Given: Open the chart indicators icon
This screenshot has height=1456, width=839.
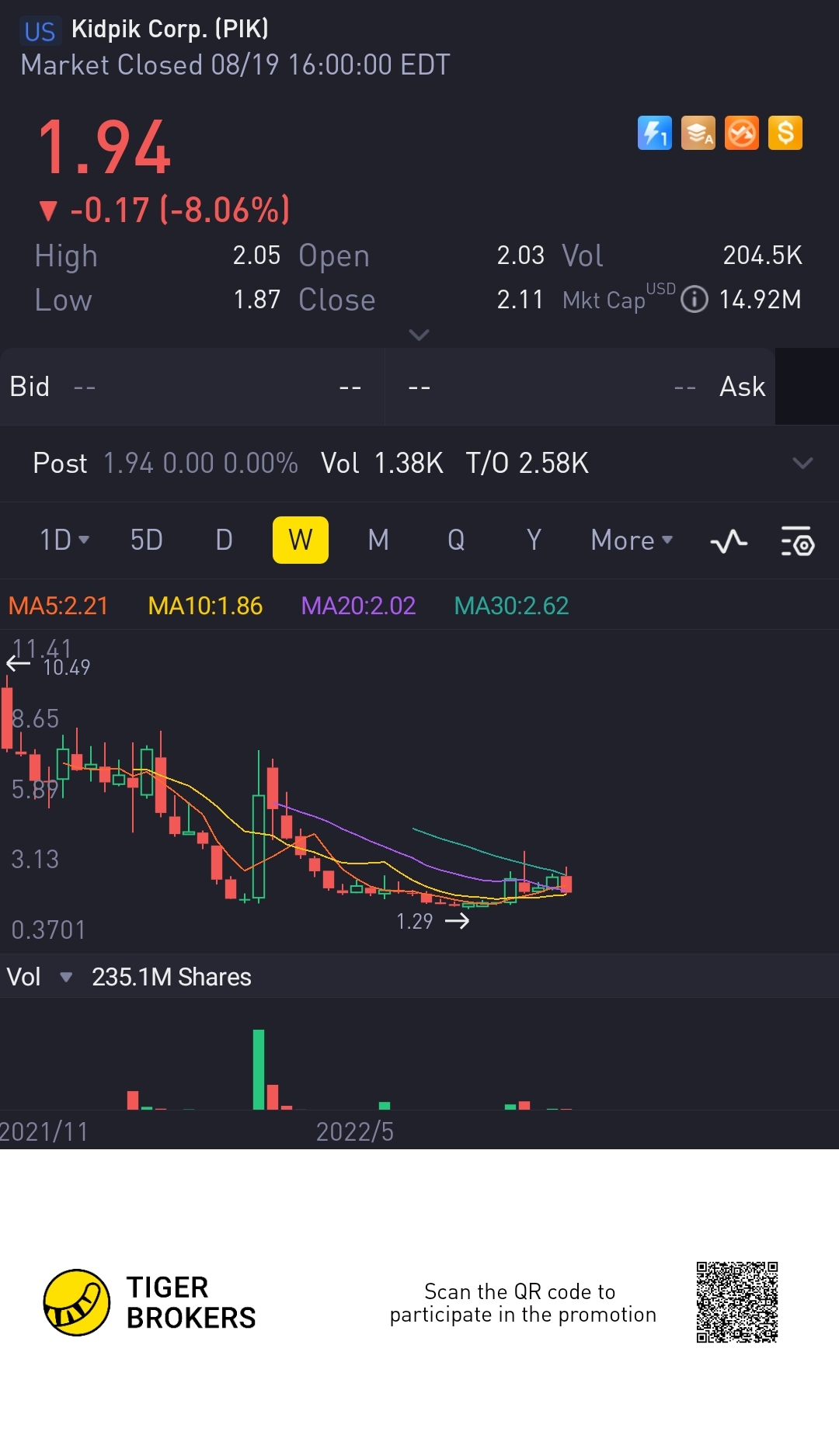Looking at the screenshot, I should pos(729,541).
